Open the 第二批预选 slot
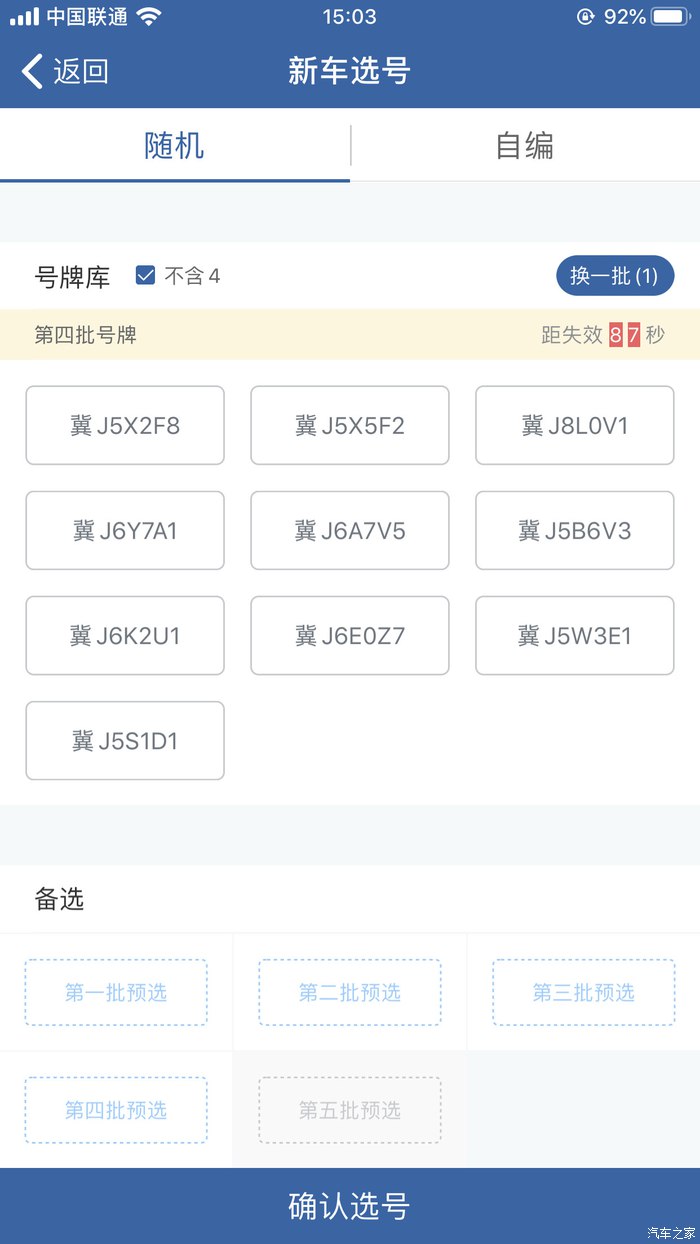This screenshot has width=700, height=1244. [x=350, y=992]
